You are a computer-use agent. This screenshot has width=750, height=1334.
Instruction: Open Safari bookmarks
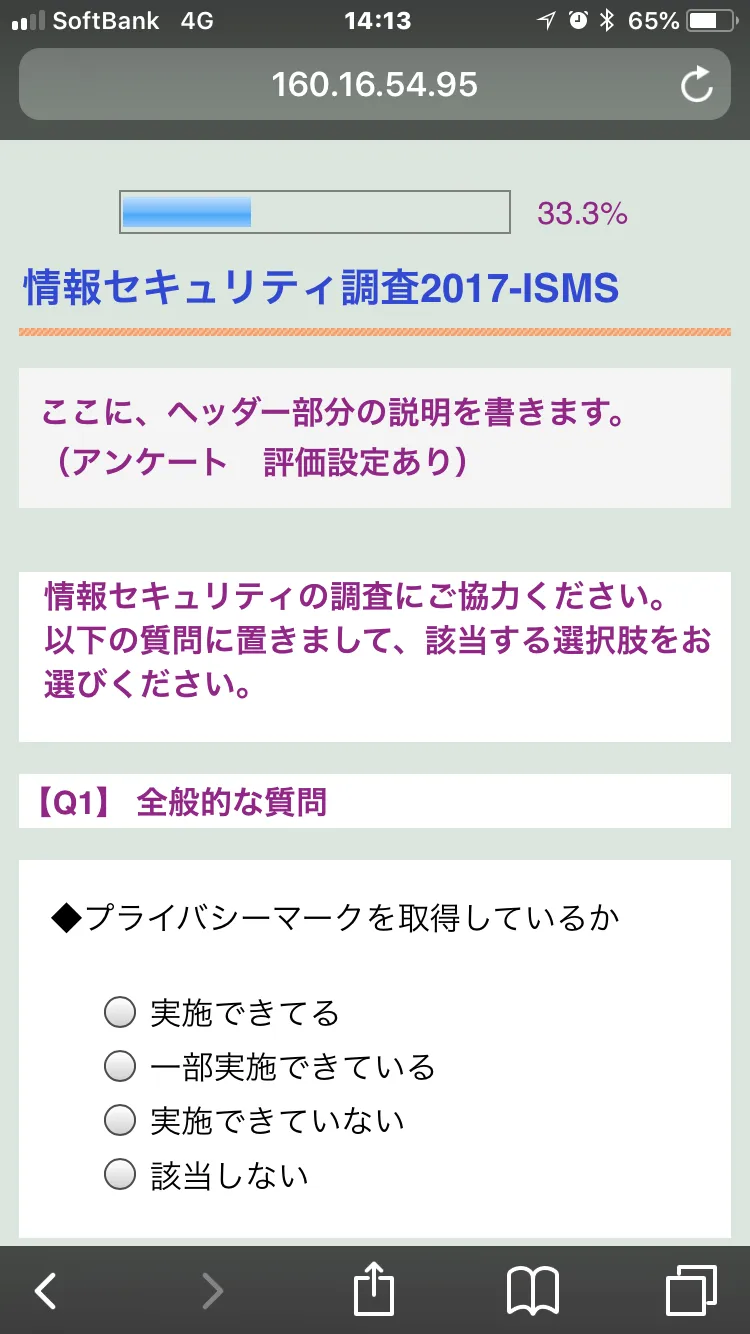[533, 1291]
